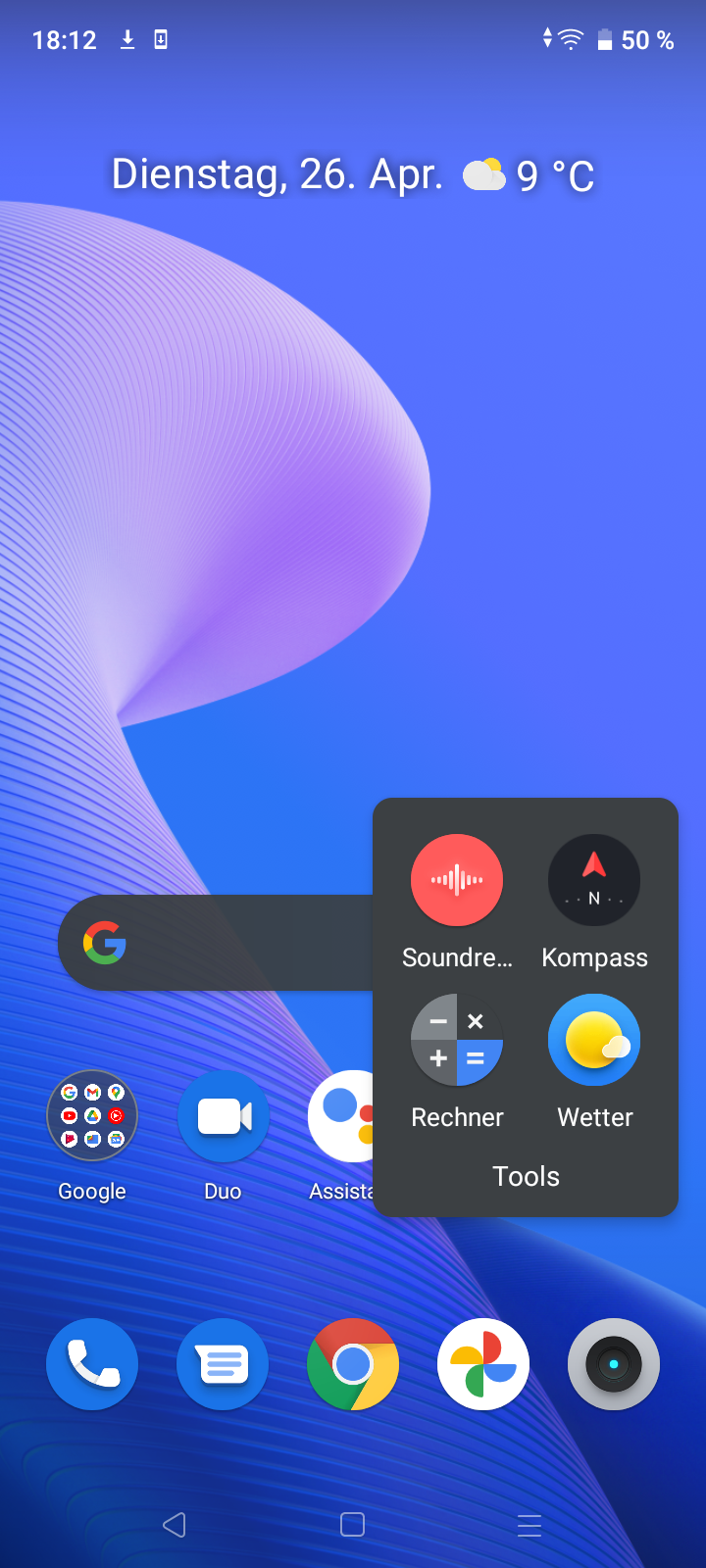Open Google Photos from the dock
Screen dimensions: 706x1568
483,1364
